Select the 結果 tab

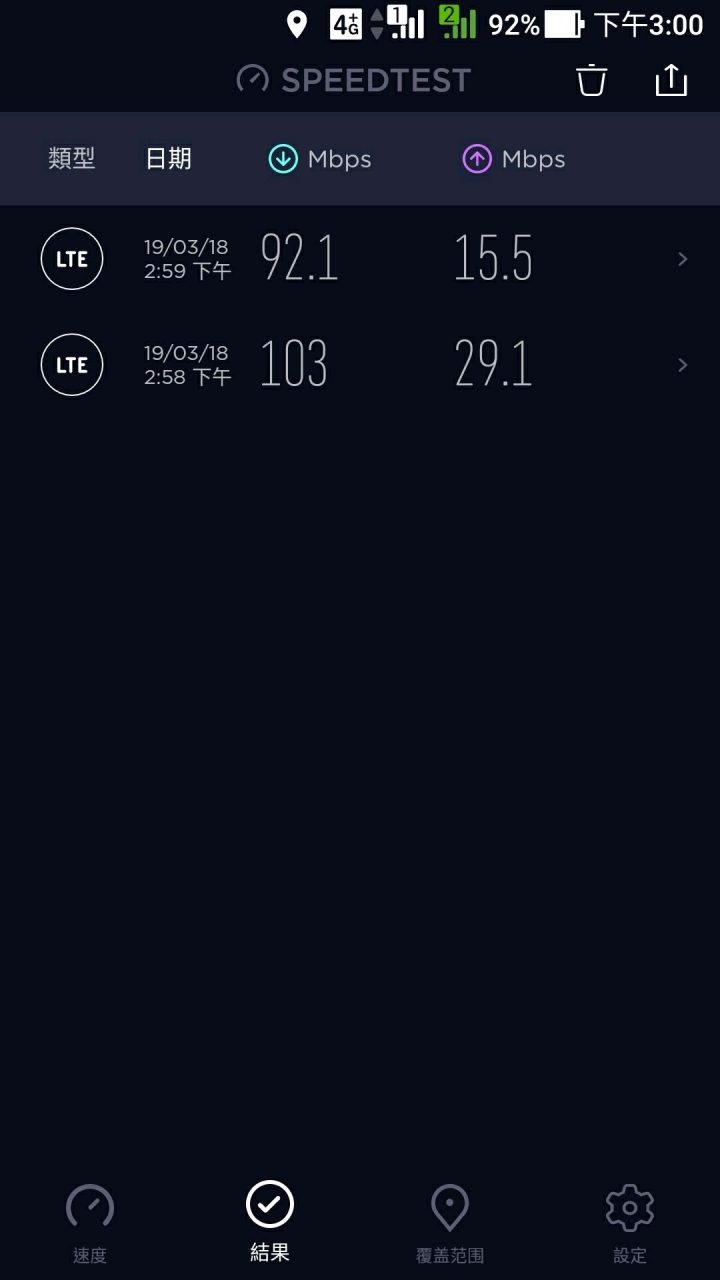tap(270, 1222)
